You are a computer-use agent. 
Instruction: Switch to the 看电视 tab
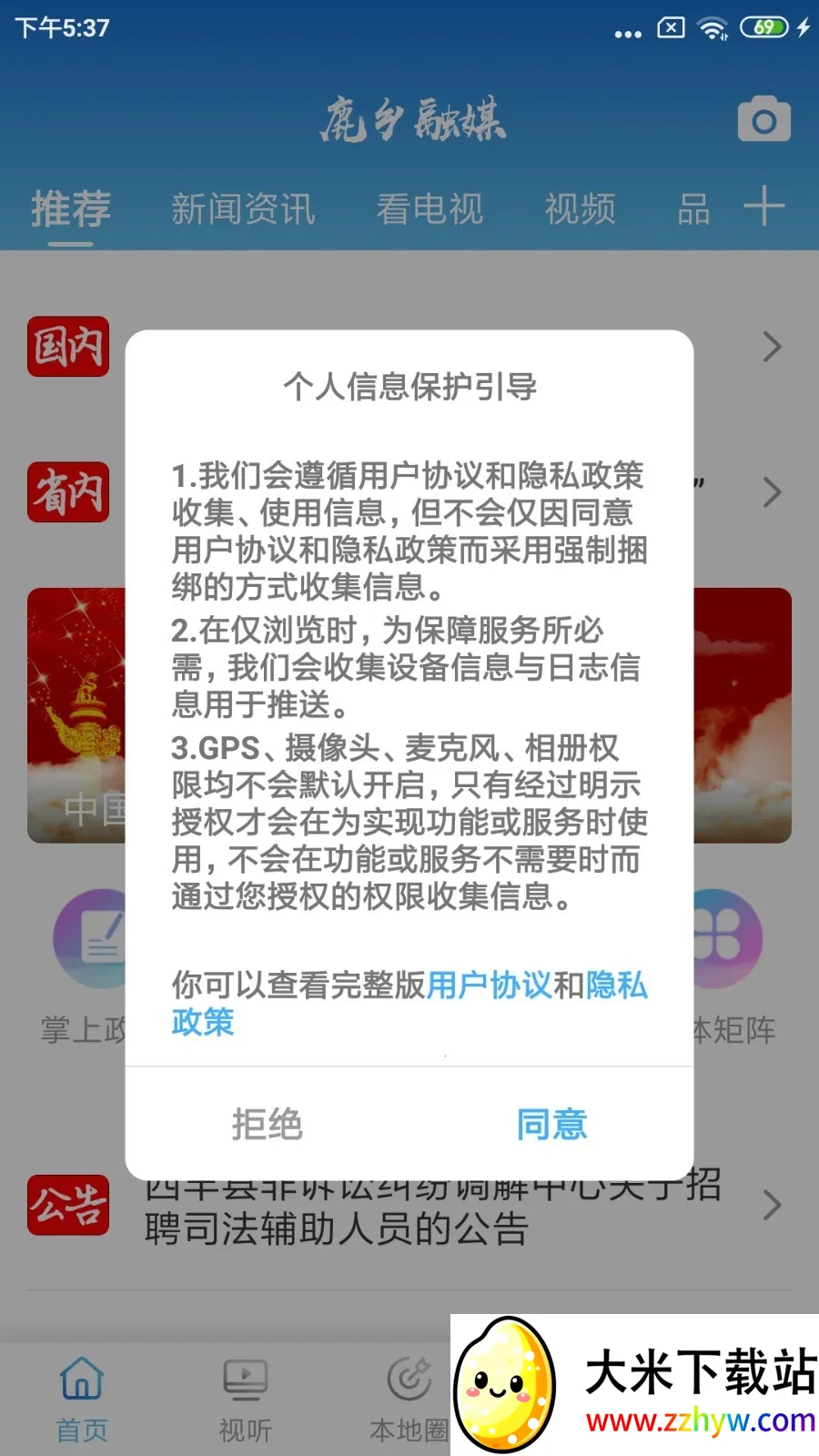[430, 209]
